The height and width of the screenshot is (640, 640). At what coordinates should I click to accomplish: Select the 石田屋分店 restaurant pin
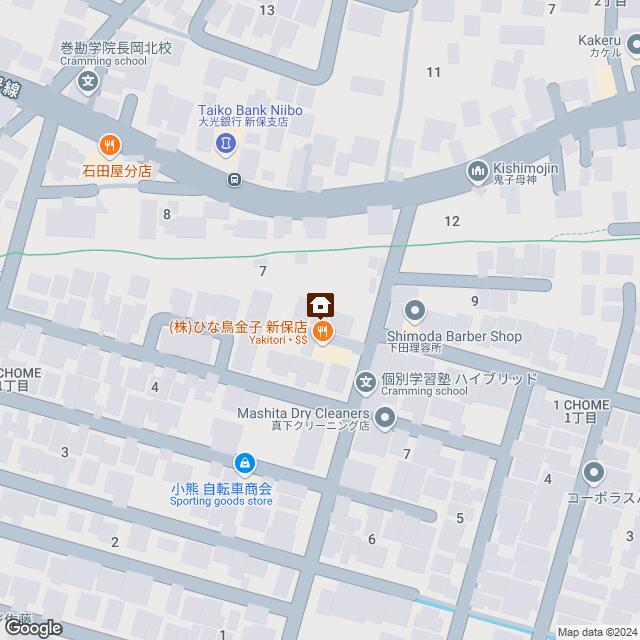tap(110, 146)
